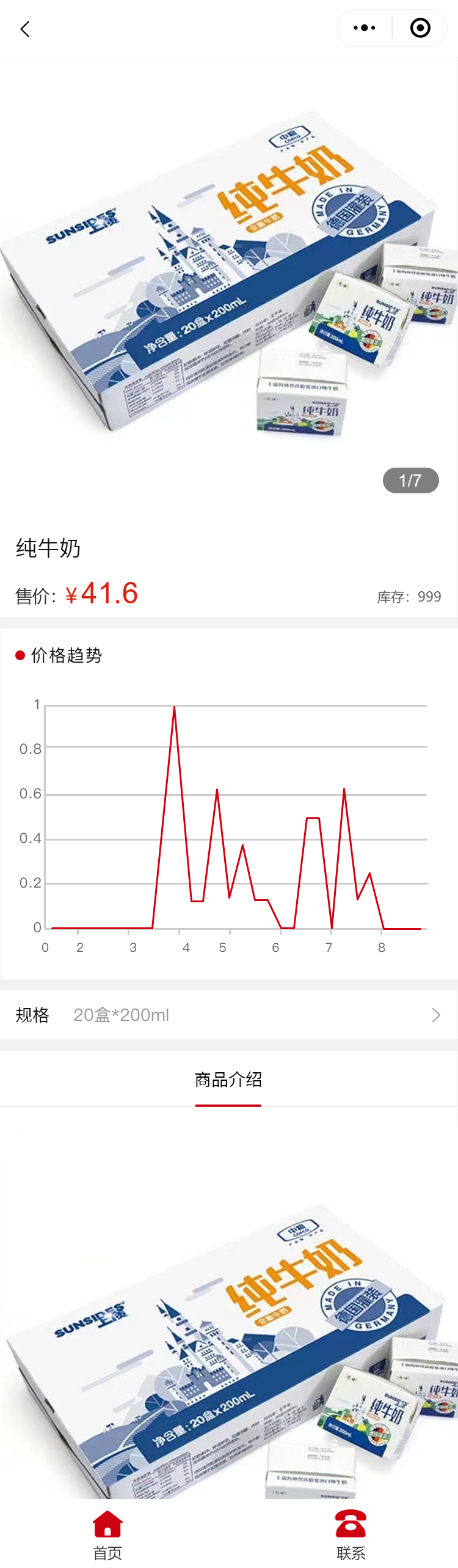
Task: Go back to the previous page
Action: pyautogui.click(x=25, y=29)
